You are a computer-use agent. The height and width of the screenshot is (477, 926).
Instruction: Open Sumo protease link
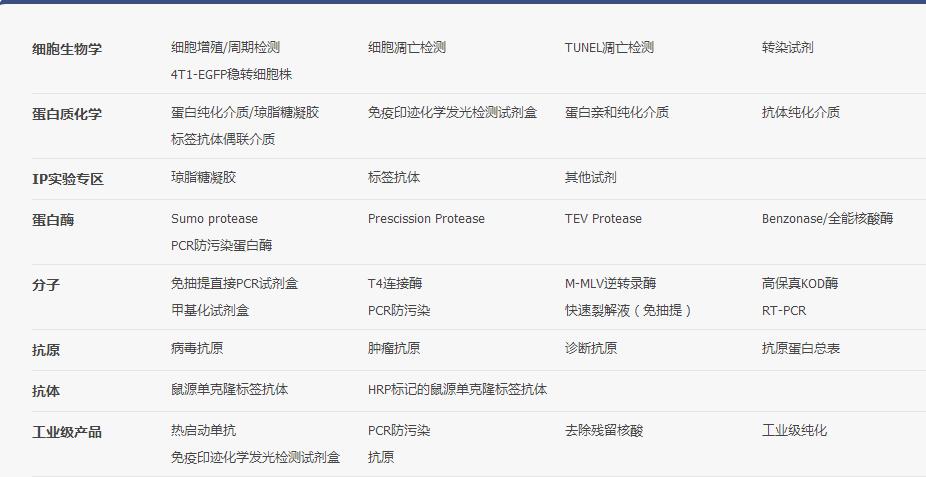pyautogui.click(x=214, y=218)
